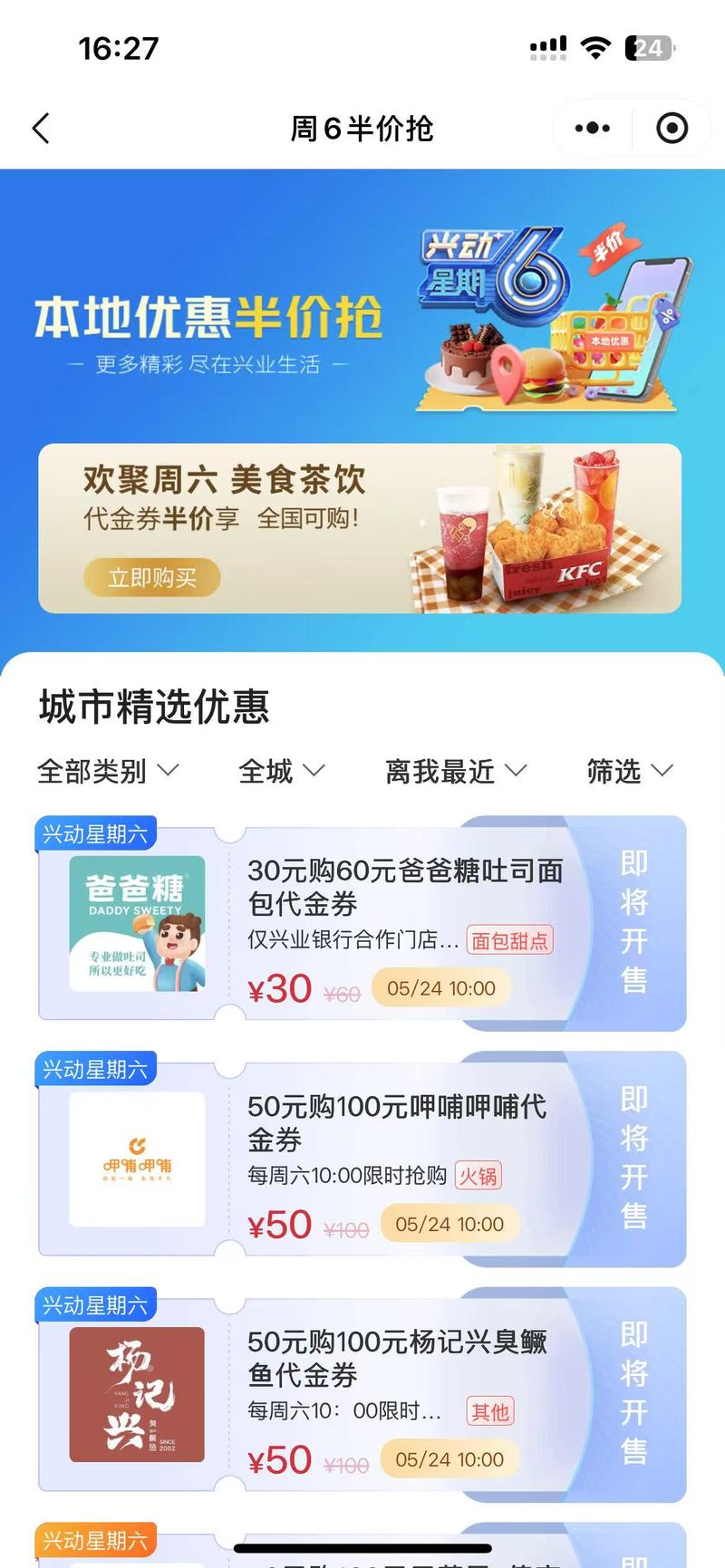Go back using the top-left arrow
This screenshot has height=1568, width=725.
pyautogui.click(x=41, y=129)
